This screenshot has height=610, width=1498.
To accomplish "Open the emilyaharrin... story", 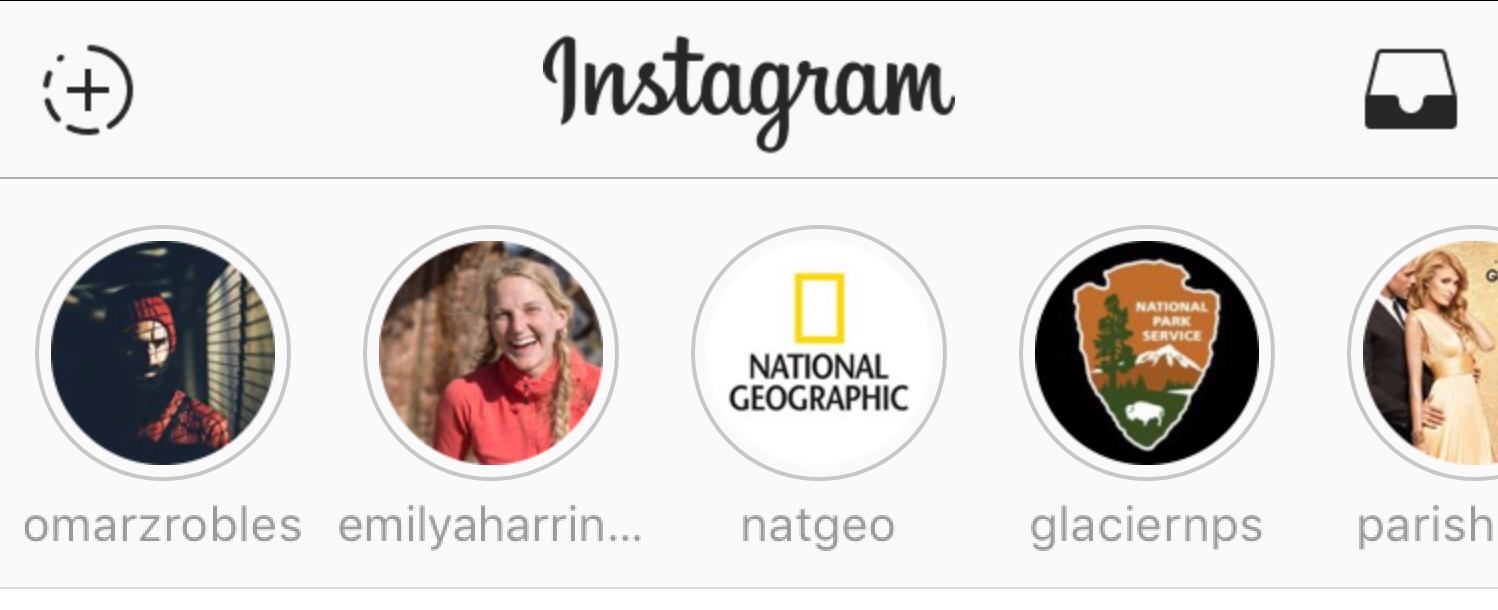I will (x=490, y=353).
